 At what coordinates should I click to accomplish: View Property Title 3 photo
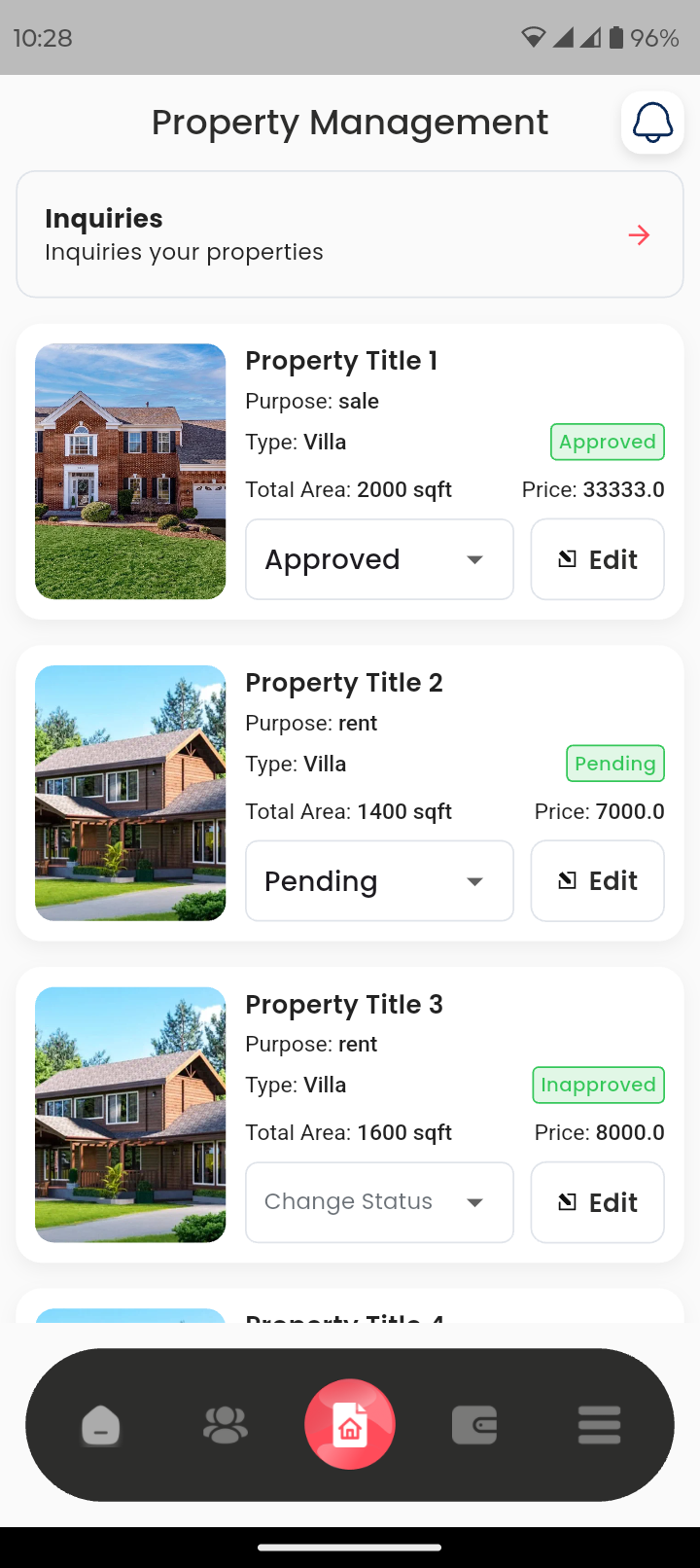(x=130, y=1115)
